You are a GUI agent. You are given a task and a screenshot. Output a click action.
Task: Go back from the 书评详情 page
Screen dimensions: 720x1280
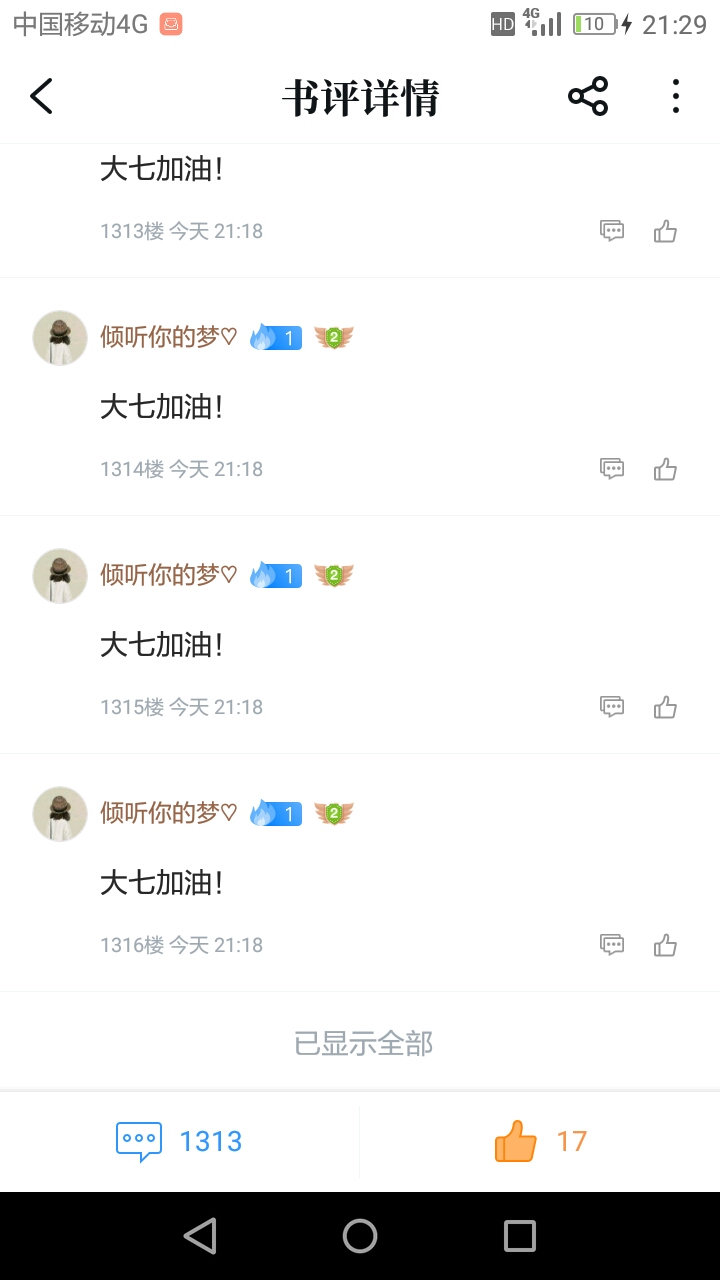[41, 97]
